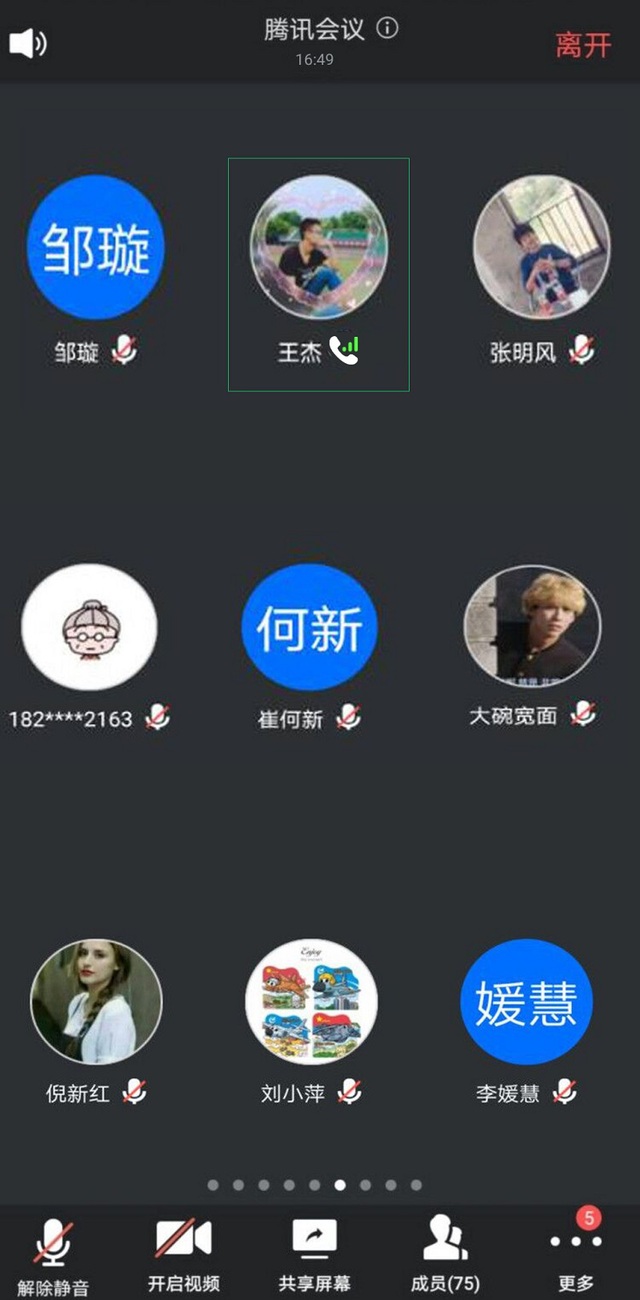Select participant 王杰's tile
The width and height of the screenshot is (640, 1300).
click(318, 274)
